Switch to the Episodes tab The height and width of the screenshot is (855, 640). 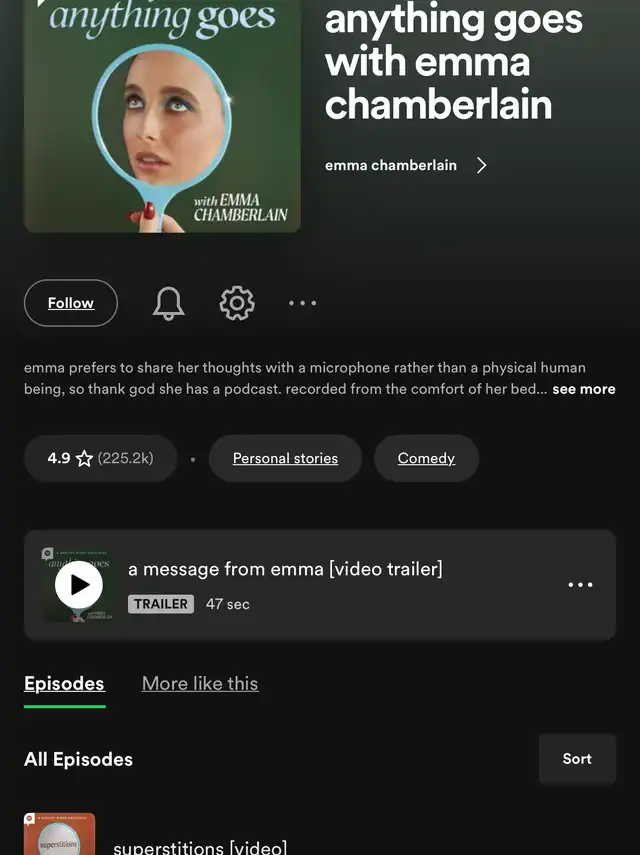point(64,684)
